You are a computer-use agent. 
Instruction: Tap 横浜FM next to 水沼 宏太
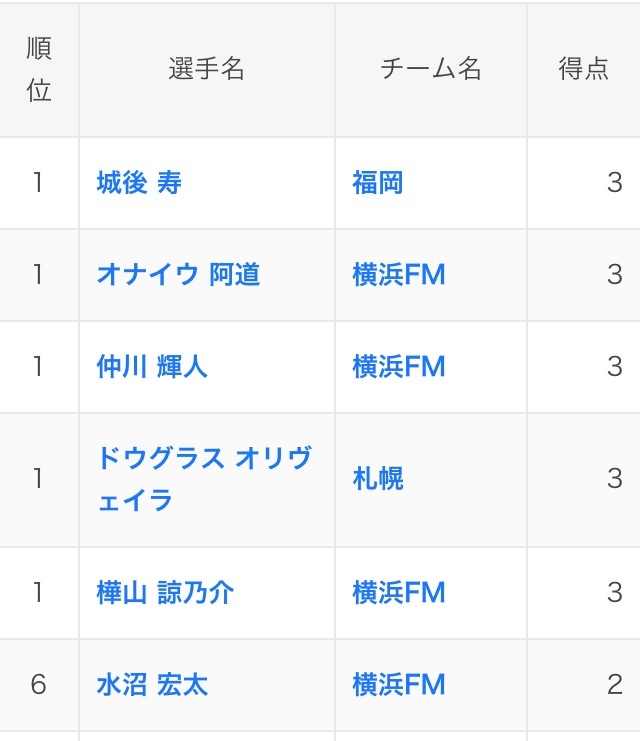pyautogui.click(x=398, y=685)
